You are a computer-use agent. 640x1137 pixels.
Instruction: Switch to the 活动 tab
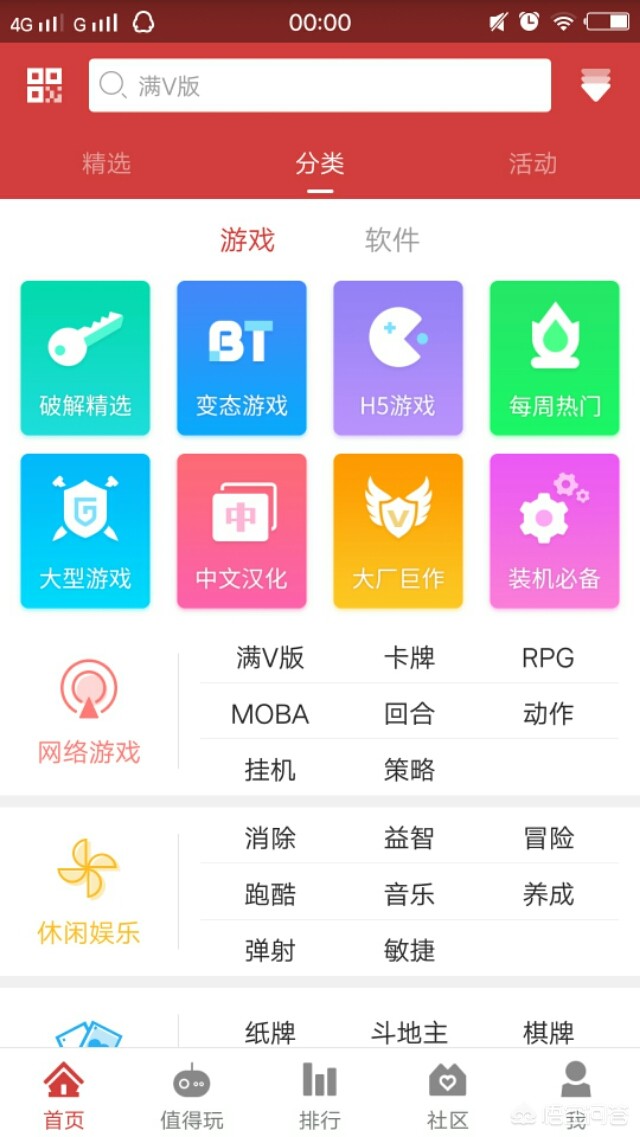(x=532, y=164)
